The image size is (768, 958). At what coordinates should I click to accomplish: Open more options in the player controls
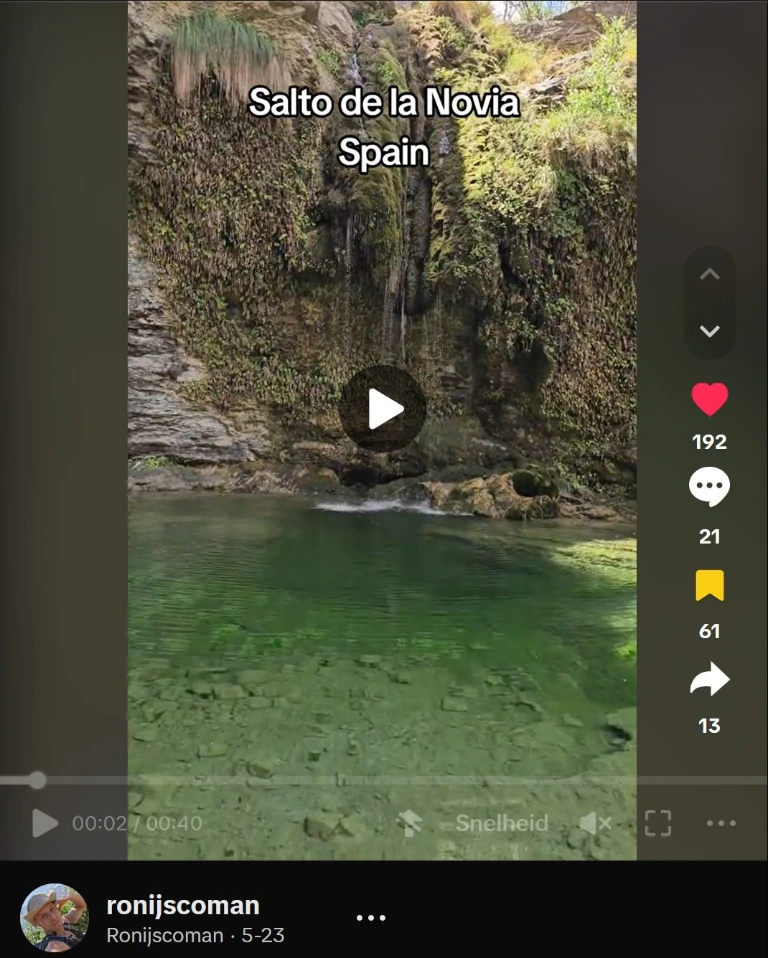721,823
